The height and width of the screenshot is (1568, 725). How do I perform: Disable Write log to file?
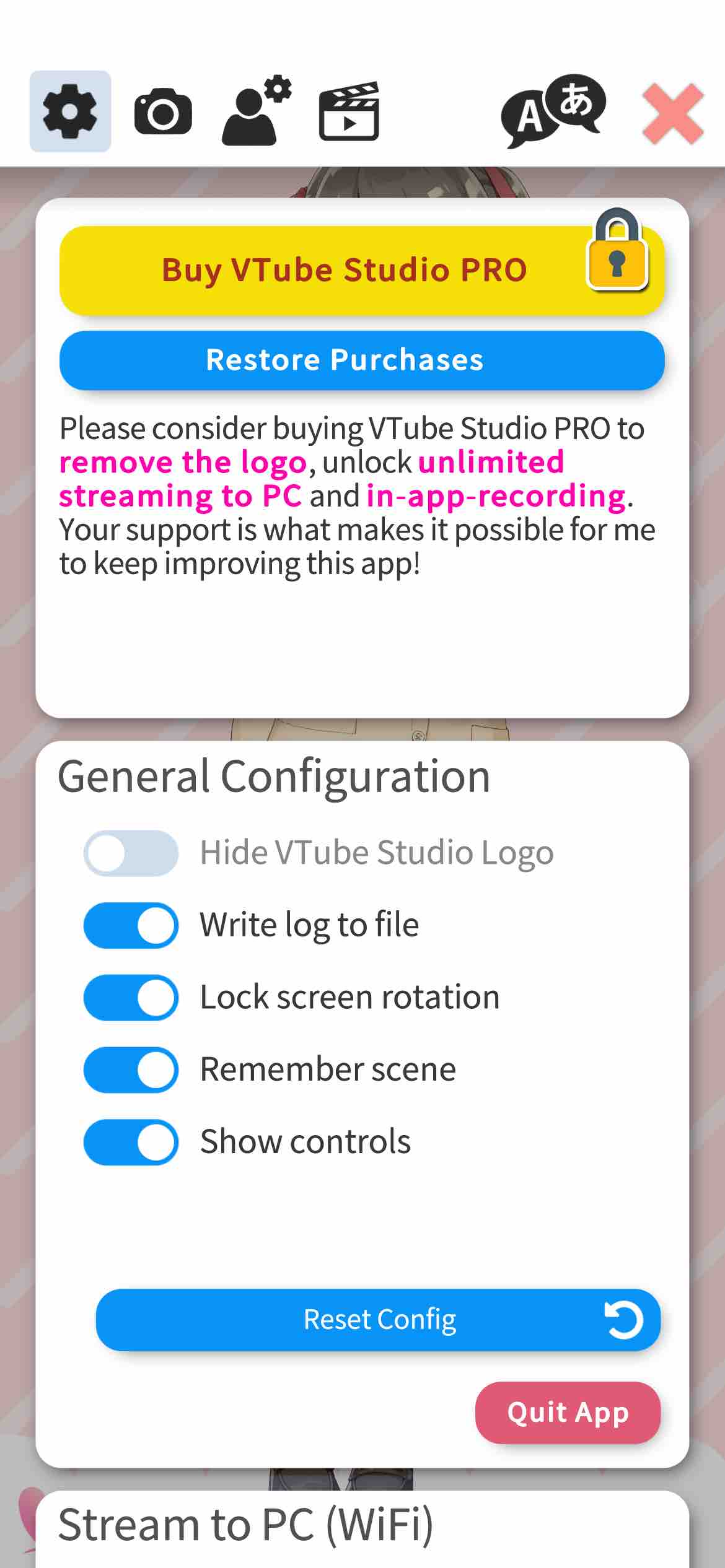129,924
